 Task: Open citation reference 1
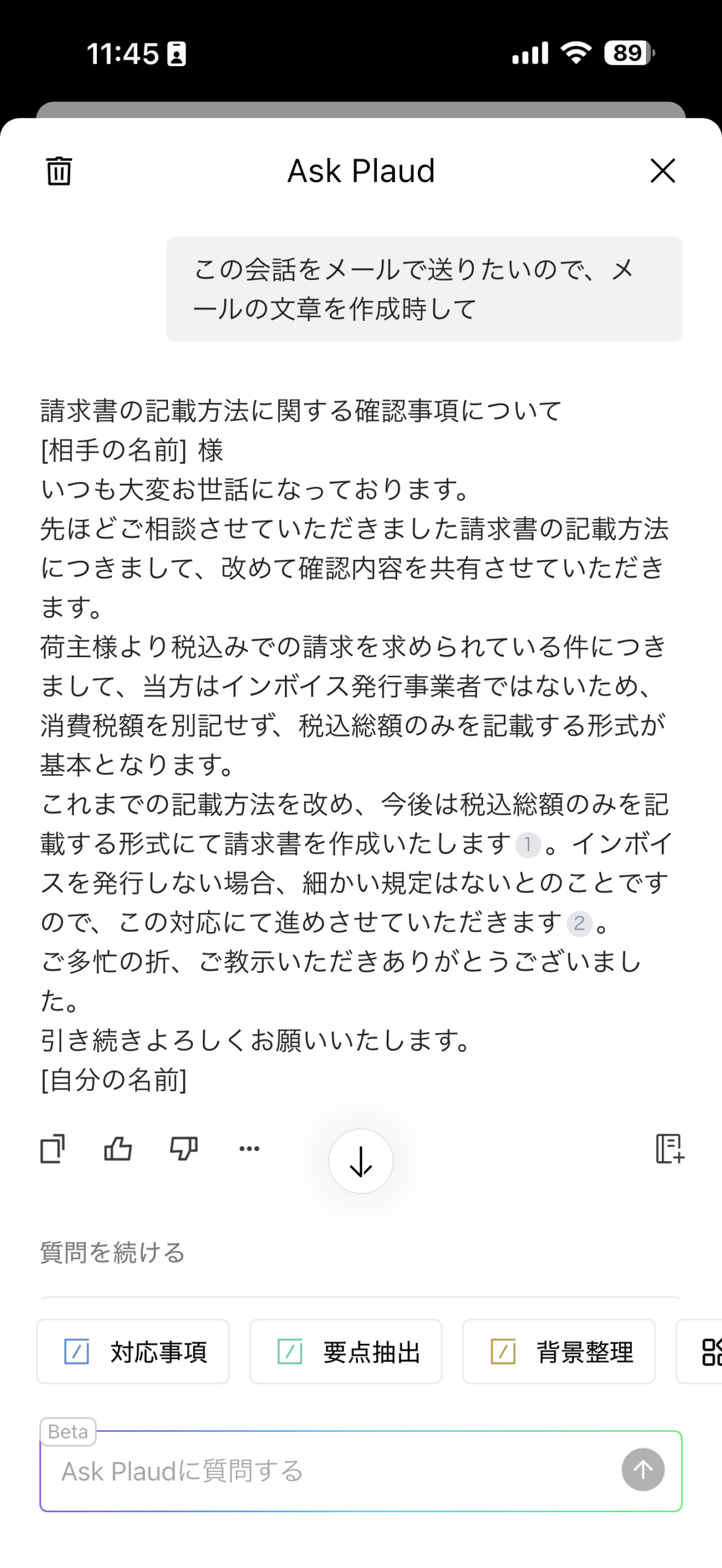528,845
